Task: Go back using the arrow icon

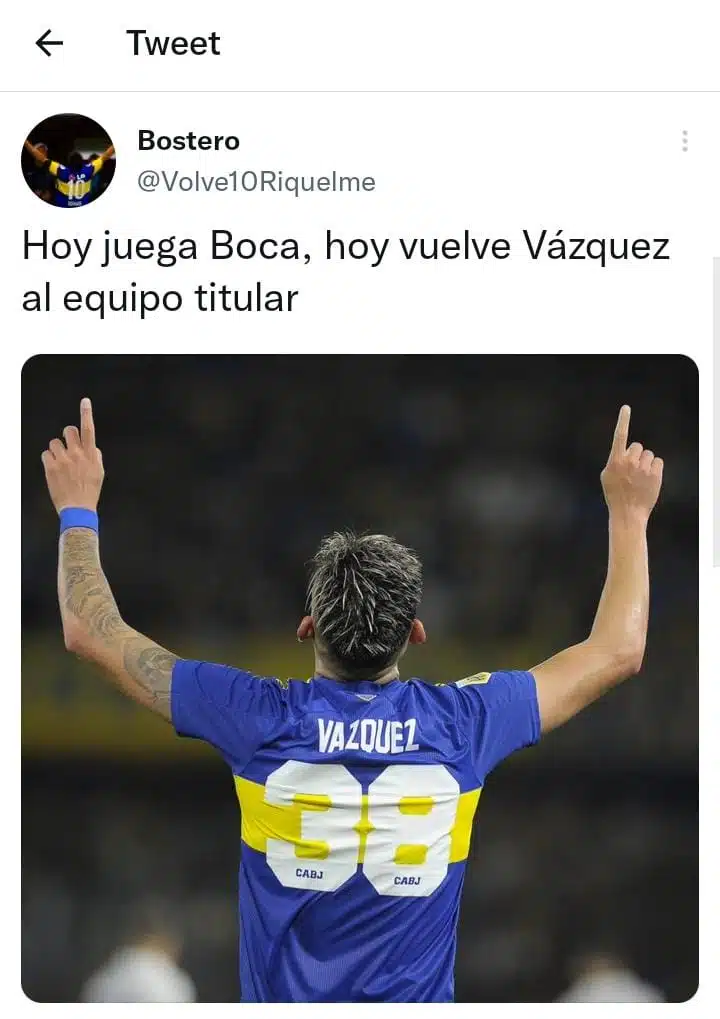Action: tap(49, 43)
